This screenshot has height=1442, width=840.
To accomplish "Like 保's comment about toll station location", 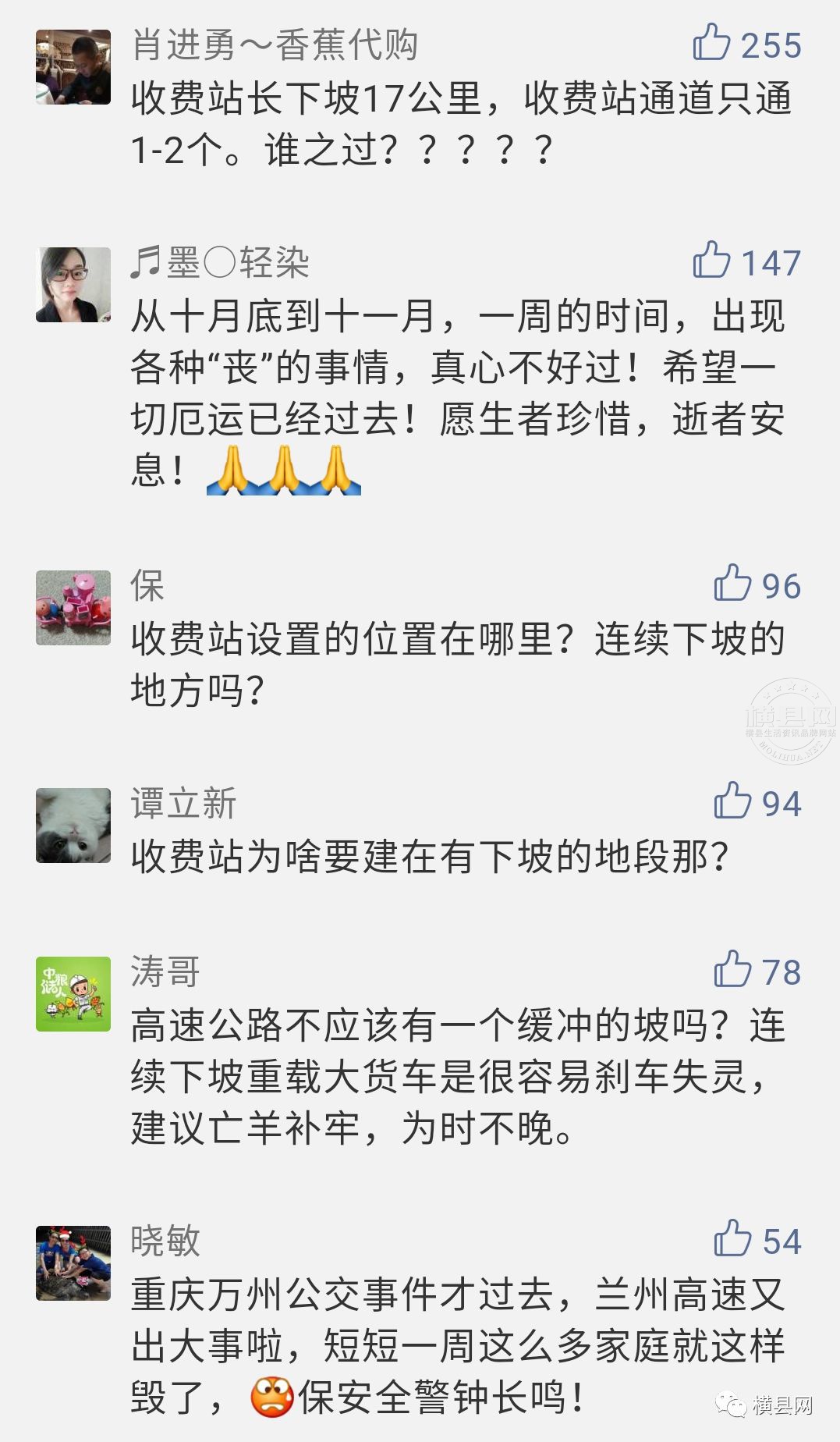I will click(732, 584).
